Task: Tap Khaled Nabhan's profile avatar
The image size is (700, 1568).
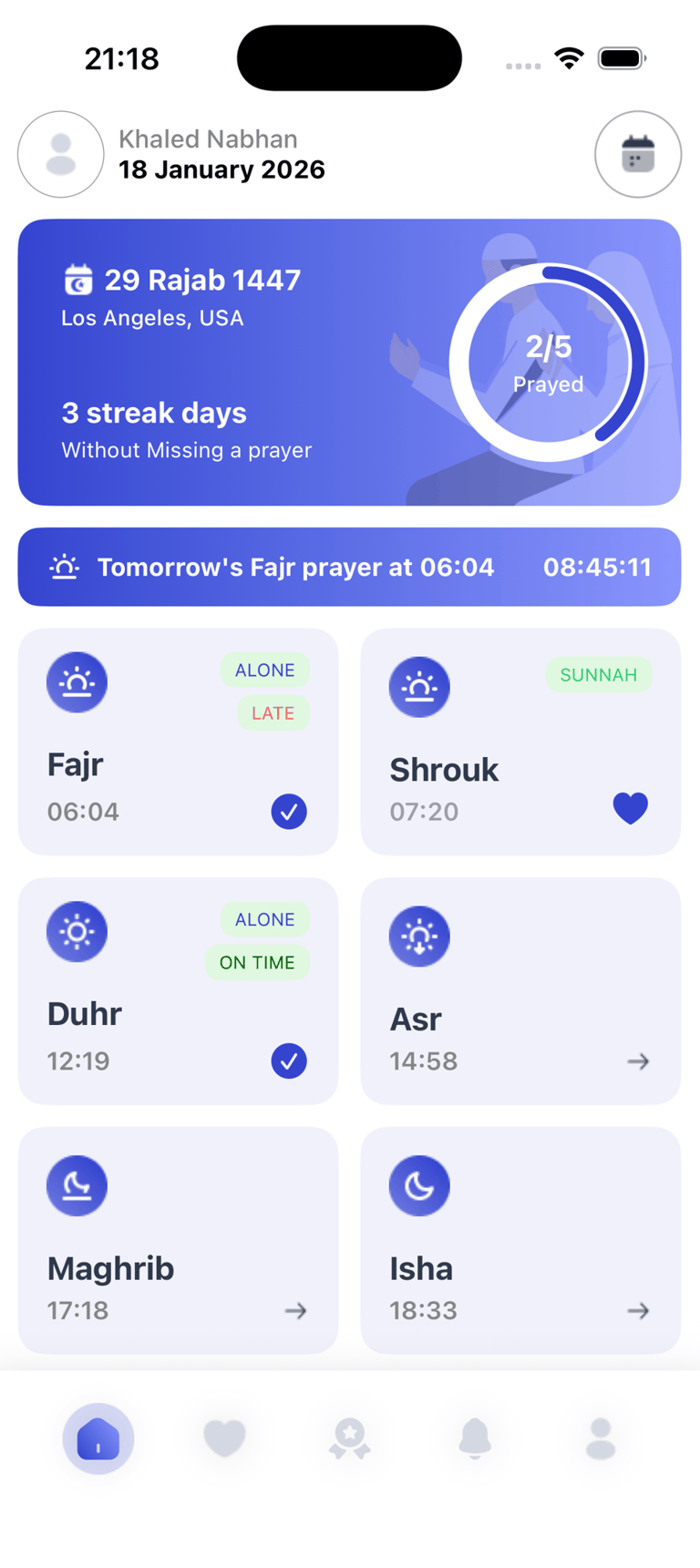Action: coord(61,155)
